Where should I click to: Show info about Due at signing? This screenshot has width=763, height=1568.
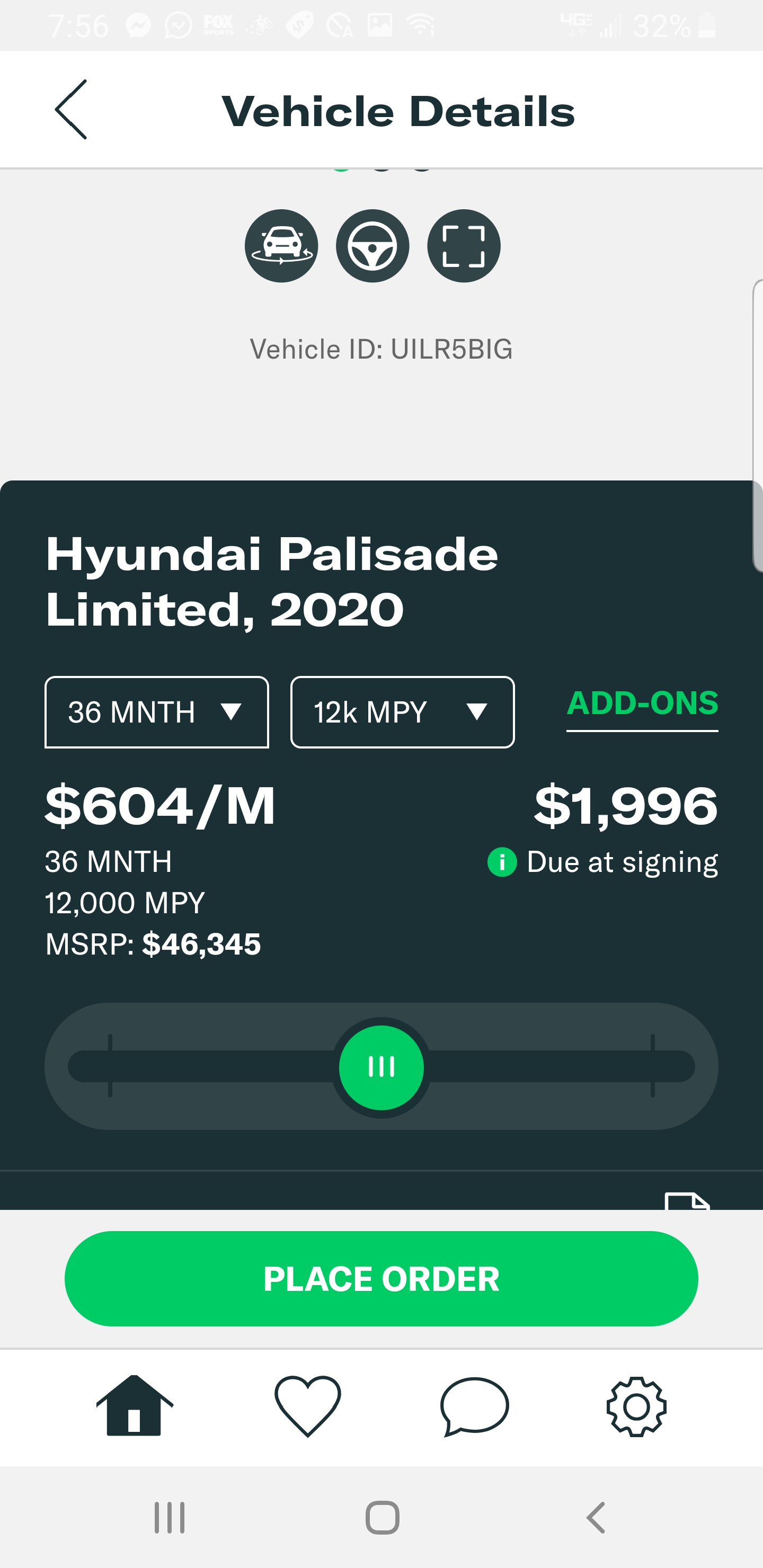pyautogui.click(x=502, y=862)
